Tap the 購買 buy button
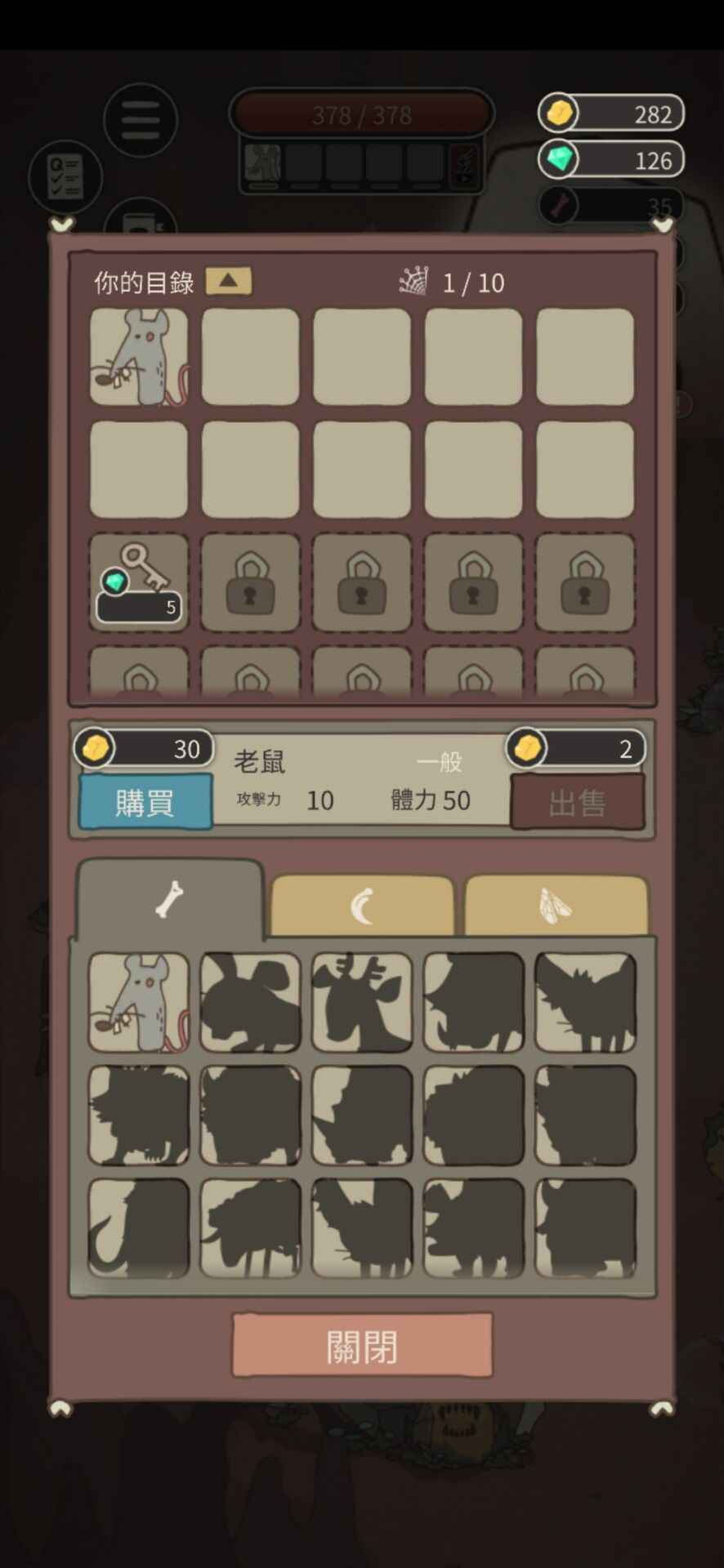 (x=145, y=803)
